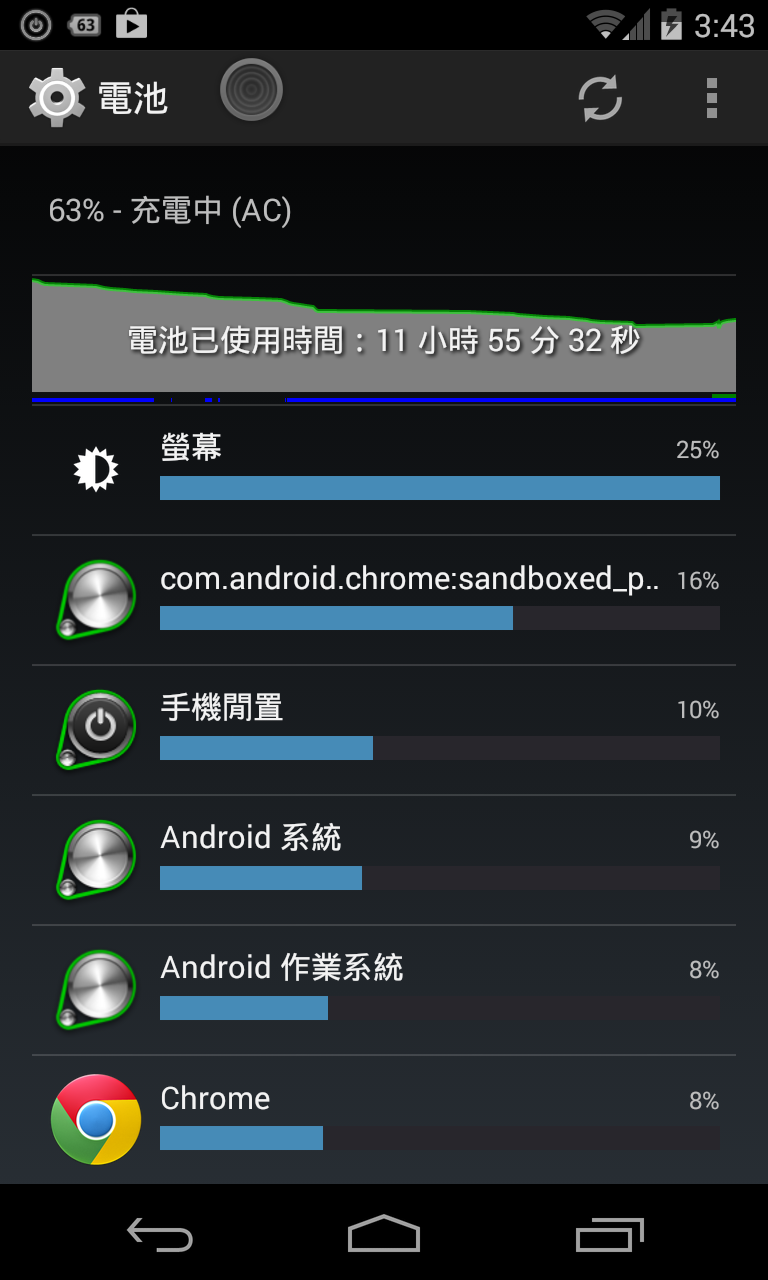
Task: View 手機閒置 usage details
Action: coord(384,730)
